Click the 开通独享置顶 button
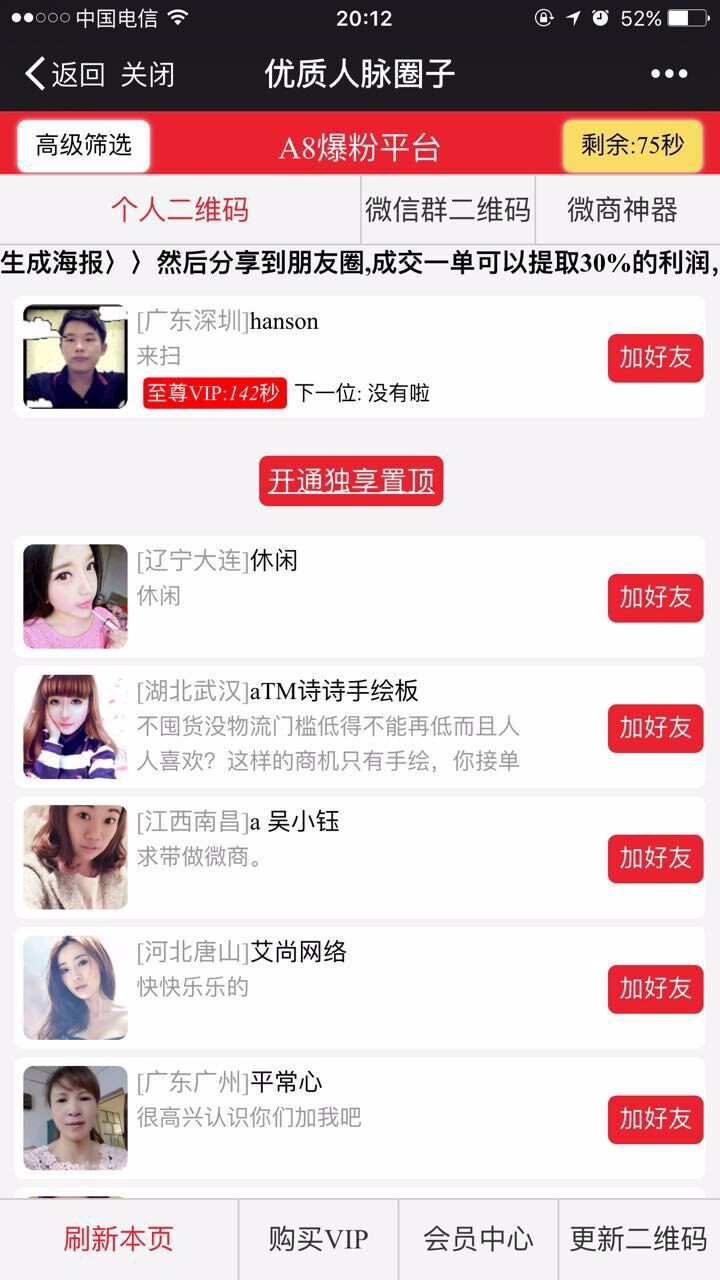The width and height of the screenshot is (720, 1280). click(x=351, y=479)
